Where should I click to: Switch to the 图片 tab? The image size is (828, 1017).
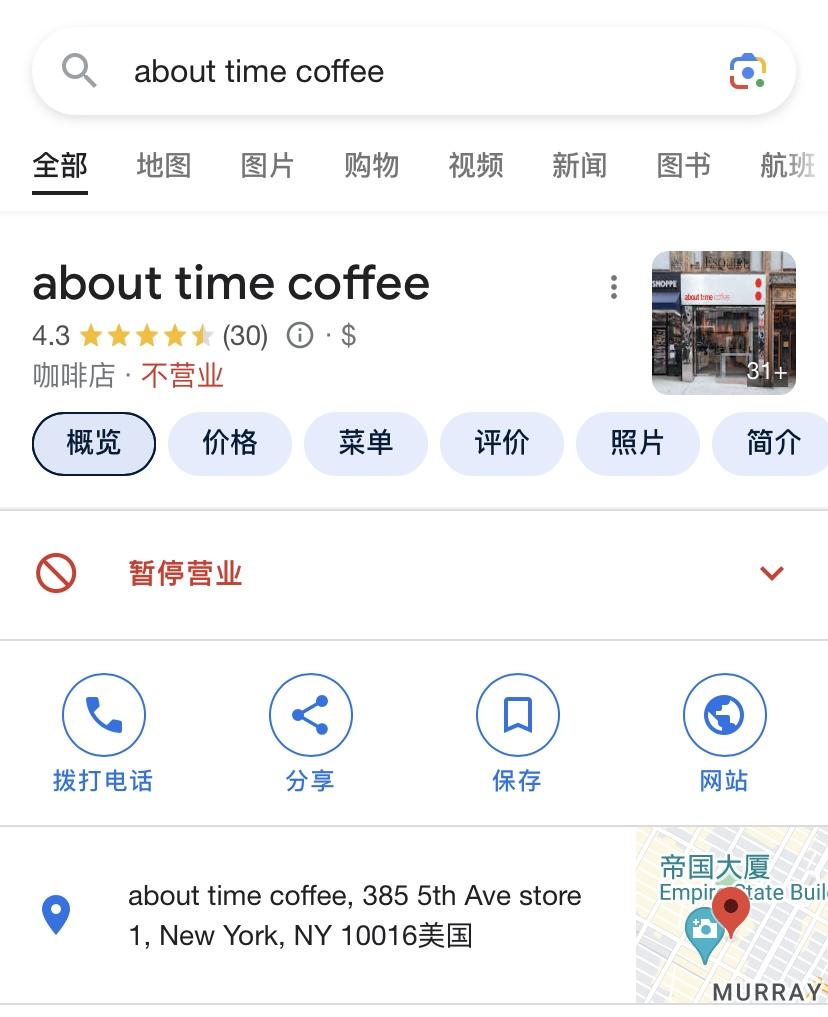click(x=267, y=165)
